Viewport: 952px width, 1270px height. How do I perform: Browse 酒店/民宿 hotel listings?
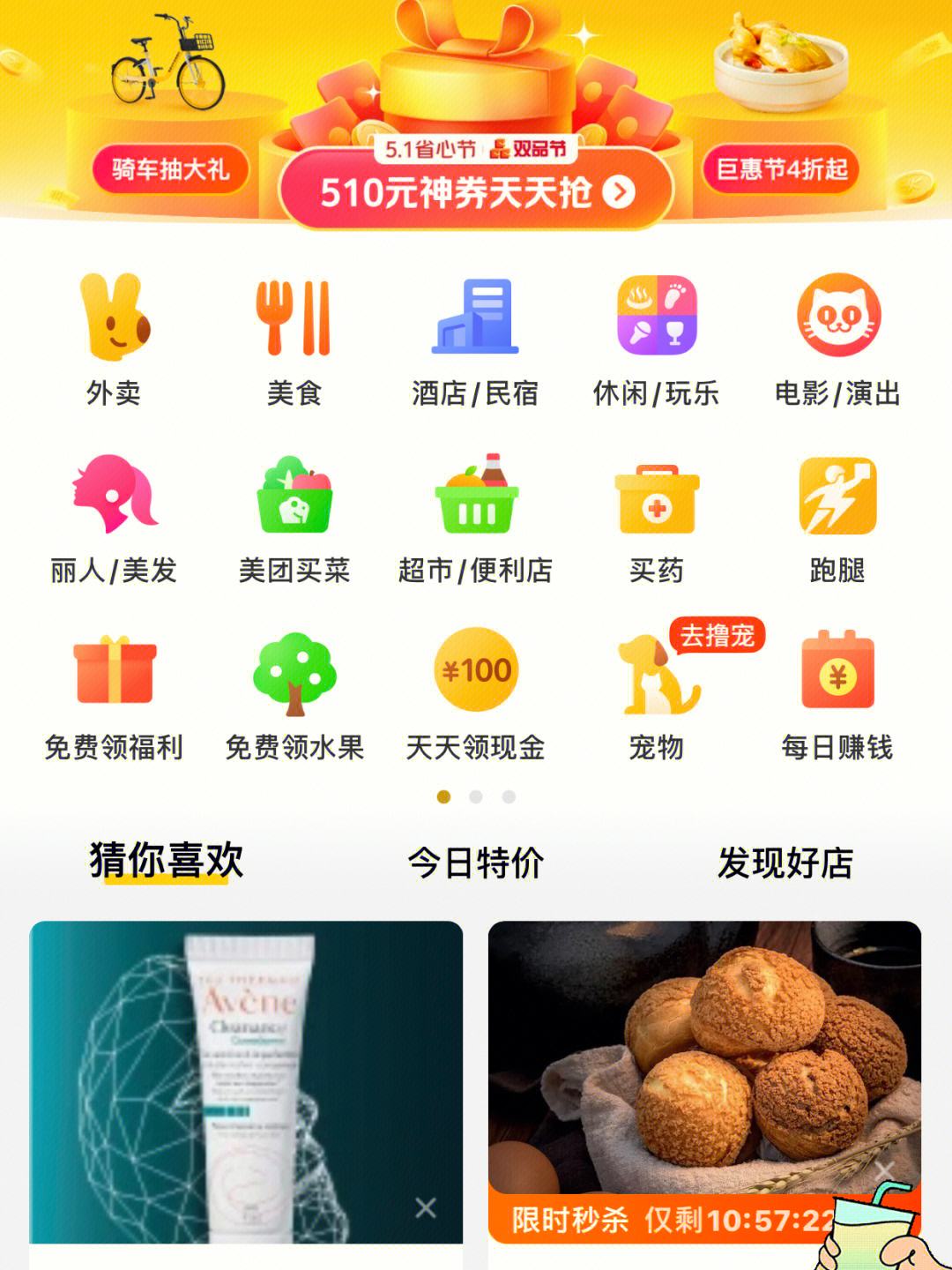[x=475, y=340]
